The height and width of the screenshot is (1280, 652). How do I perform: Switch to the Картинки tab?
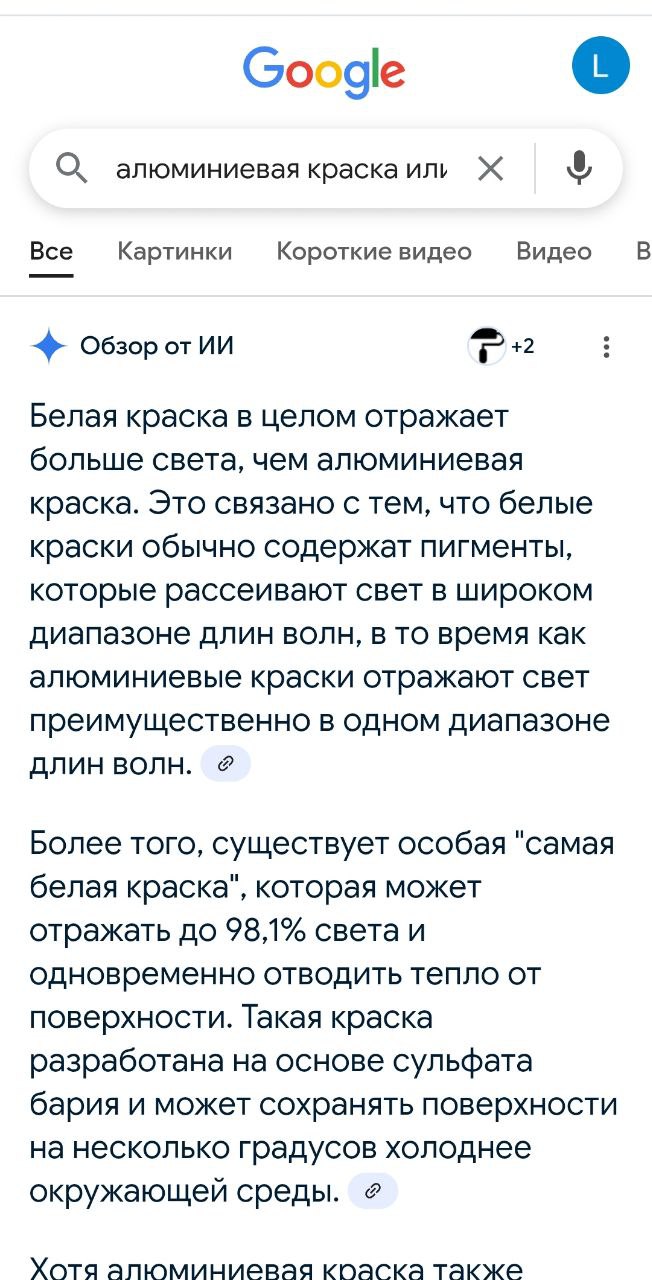coord(175,252)
